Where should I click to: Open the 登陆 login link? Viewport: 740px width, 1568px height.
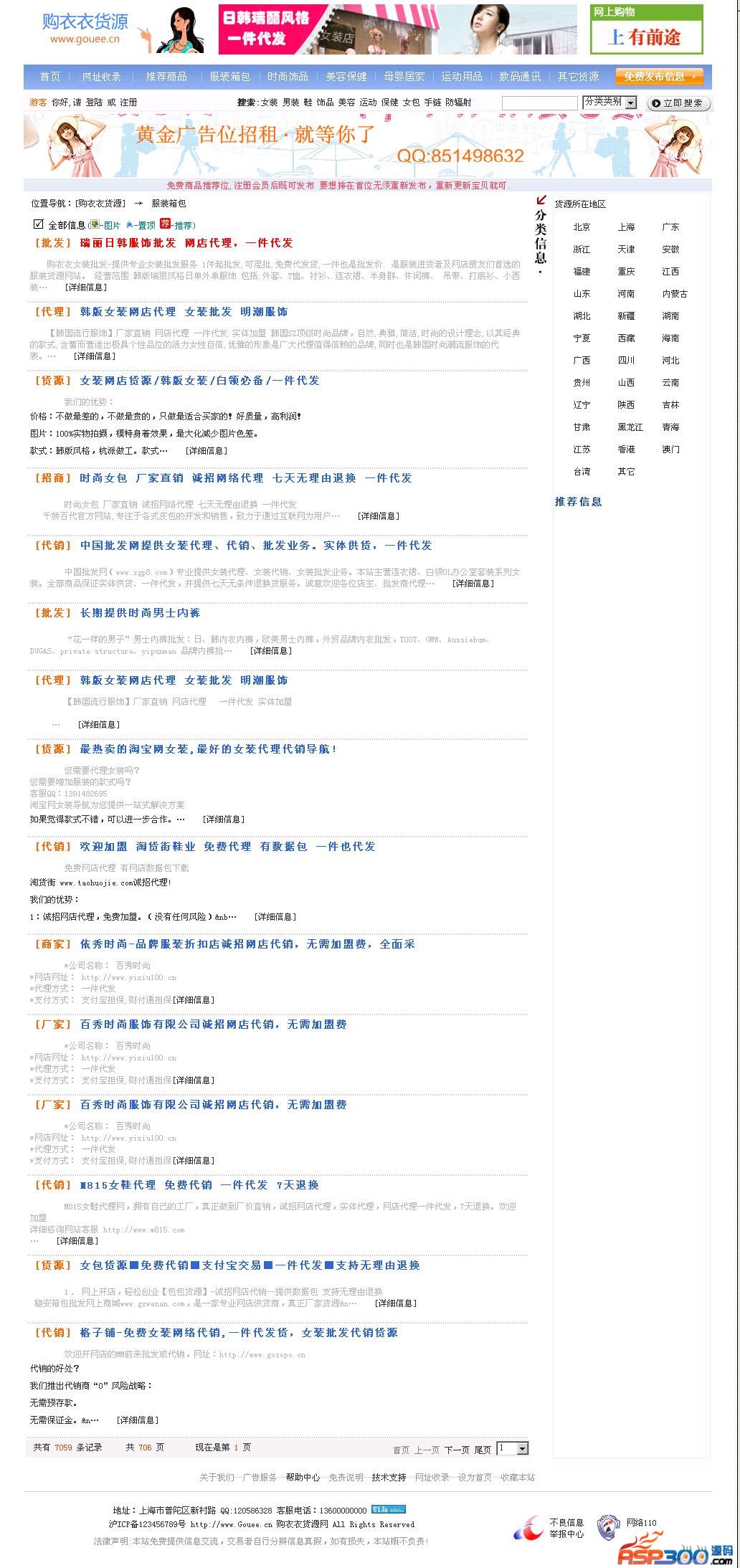pos(94,103)
